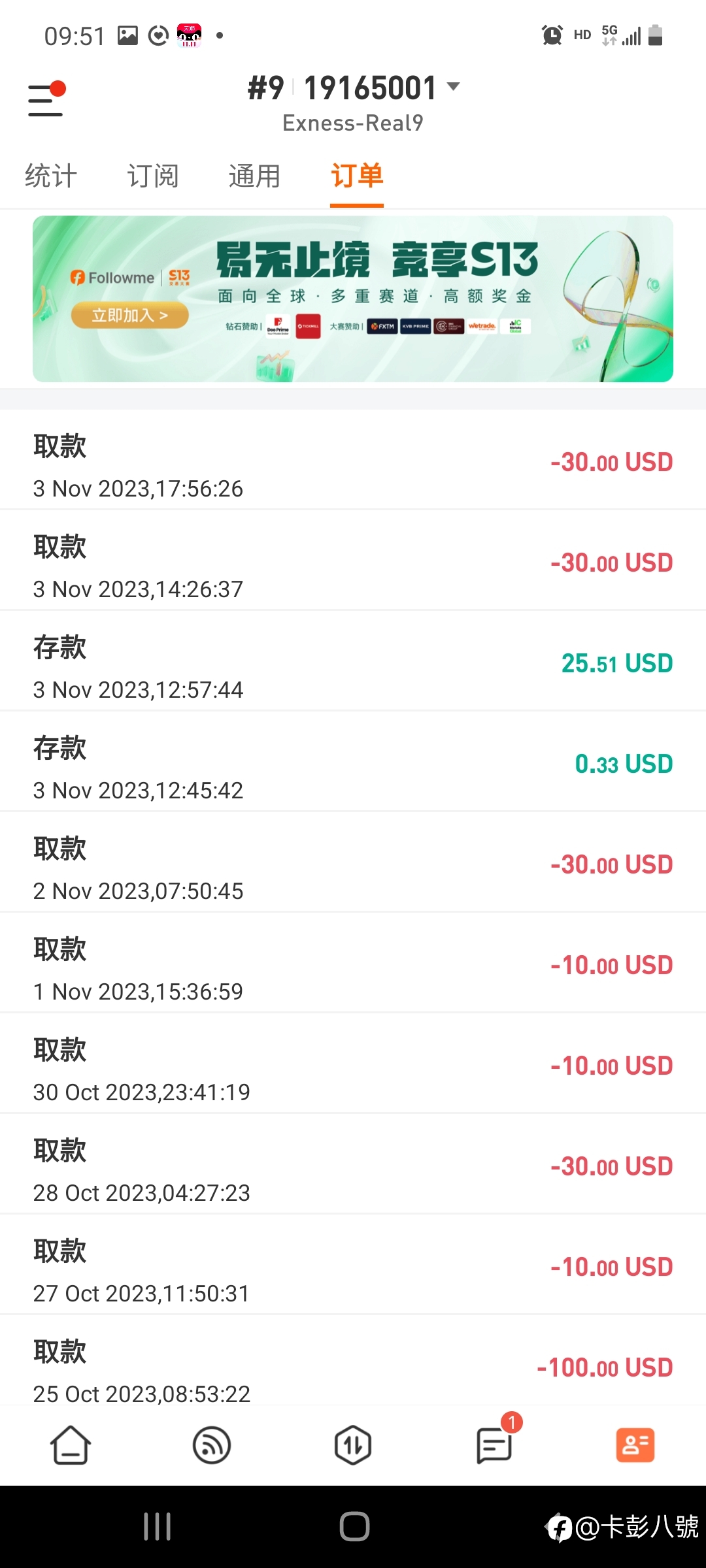Open the 25.51 USD 存款 record
Viewport: 706px width, 1568px height.
pos(353,661)
